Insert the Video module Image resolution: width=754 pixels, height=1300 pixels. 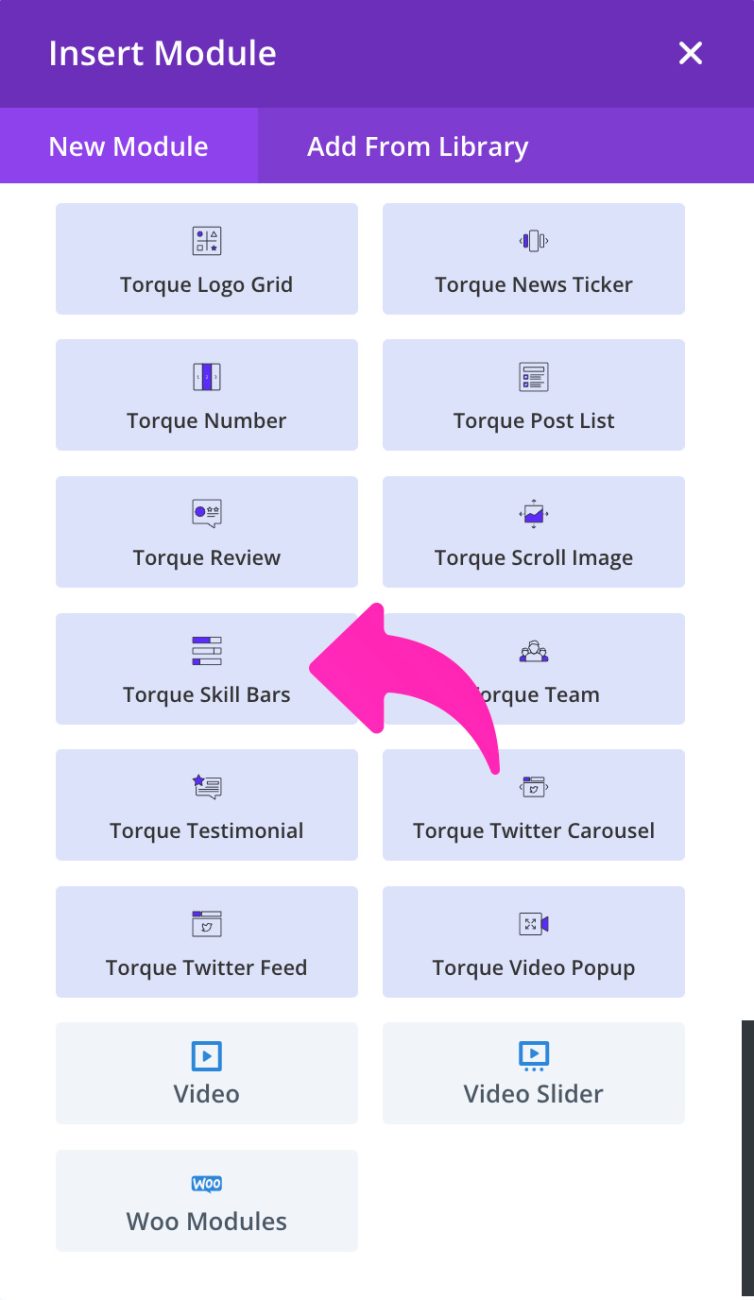pos(206,1073)
